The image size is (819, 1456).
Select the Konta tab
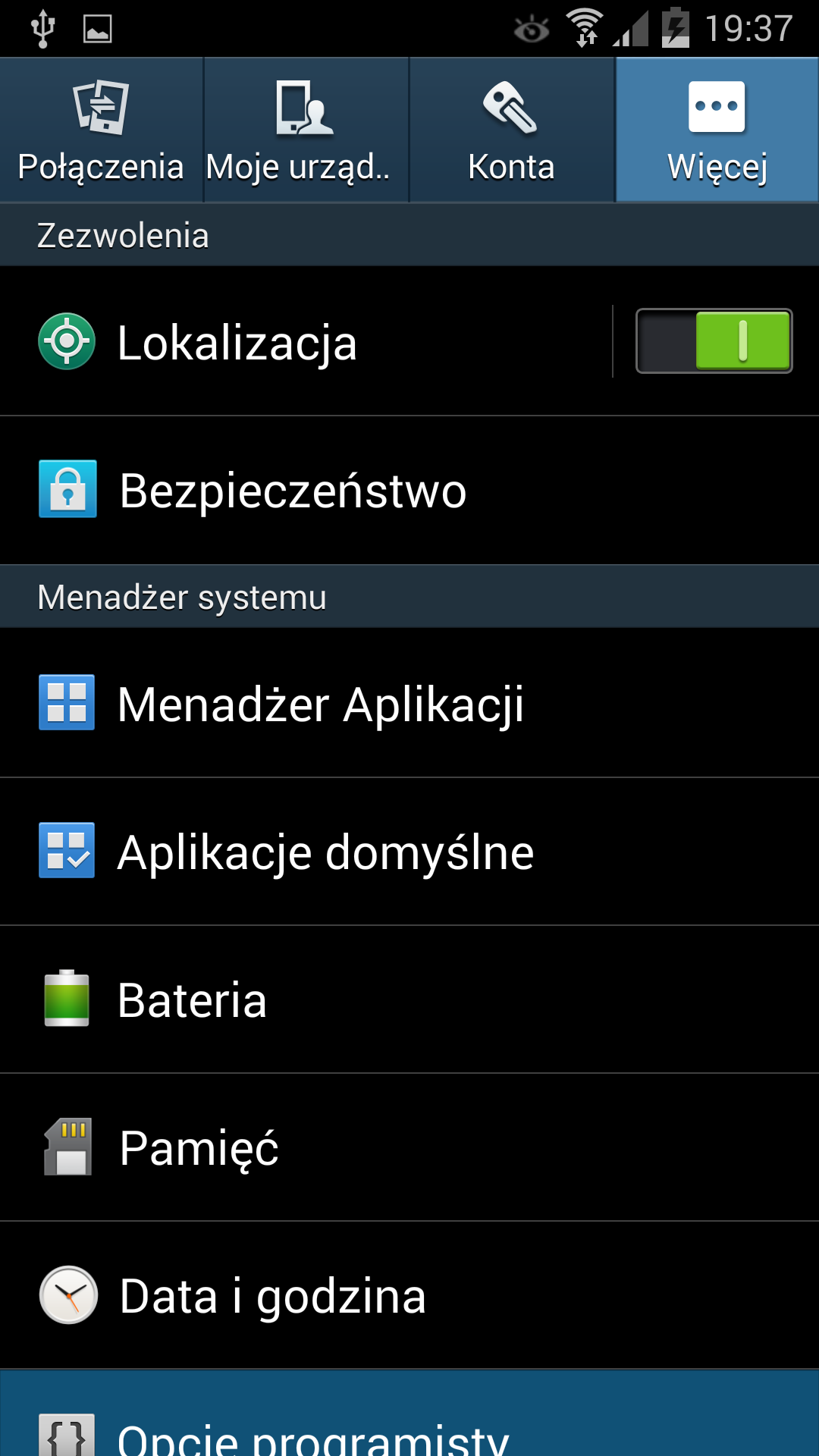point(511,130)
